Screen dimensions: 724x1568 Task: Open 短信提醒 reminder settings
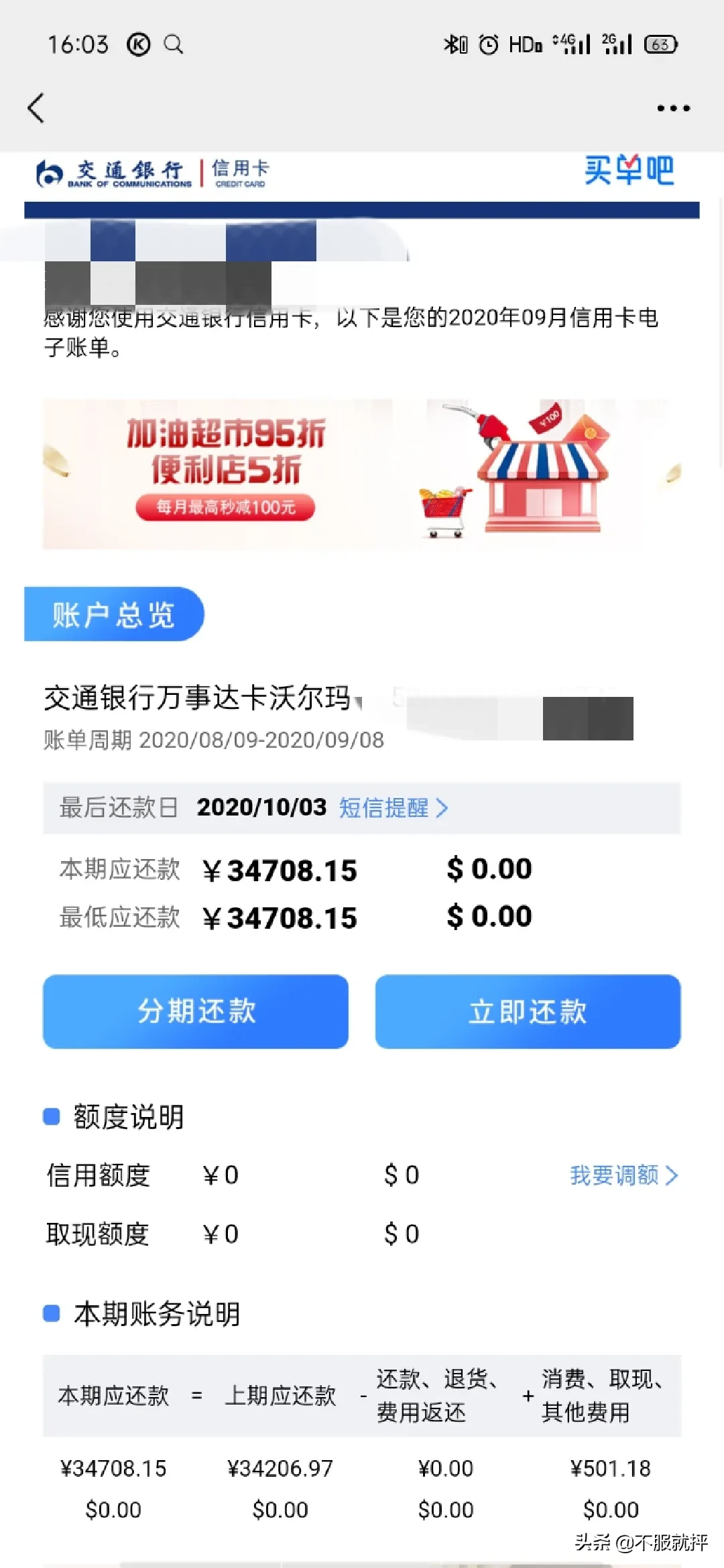(393, 807)
